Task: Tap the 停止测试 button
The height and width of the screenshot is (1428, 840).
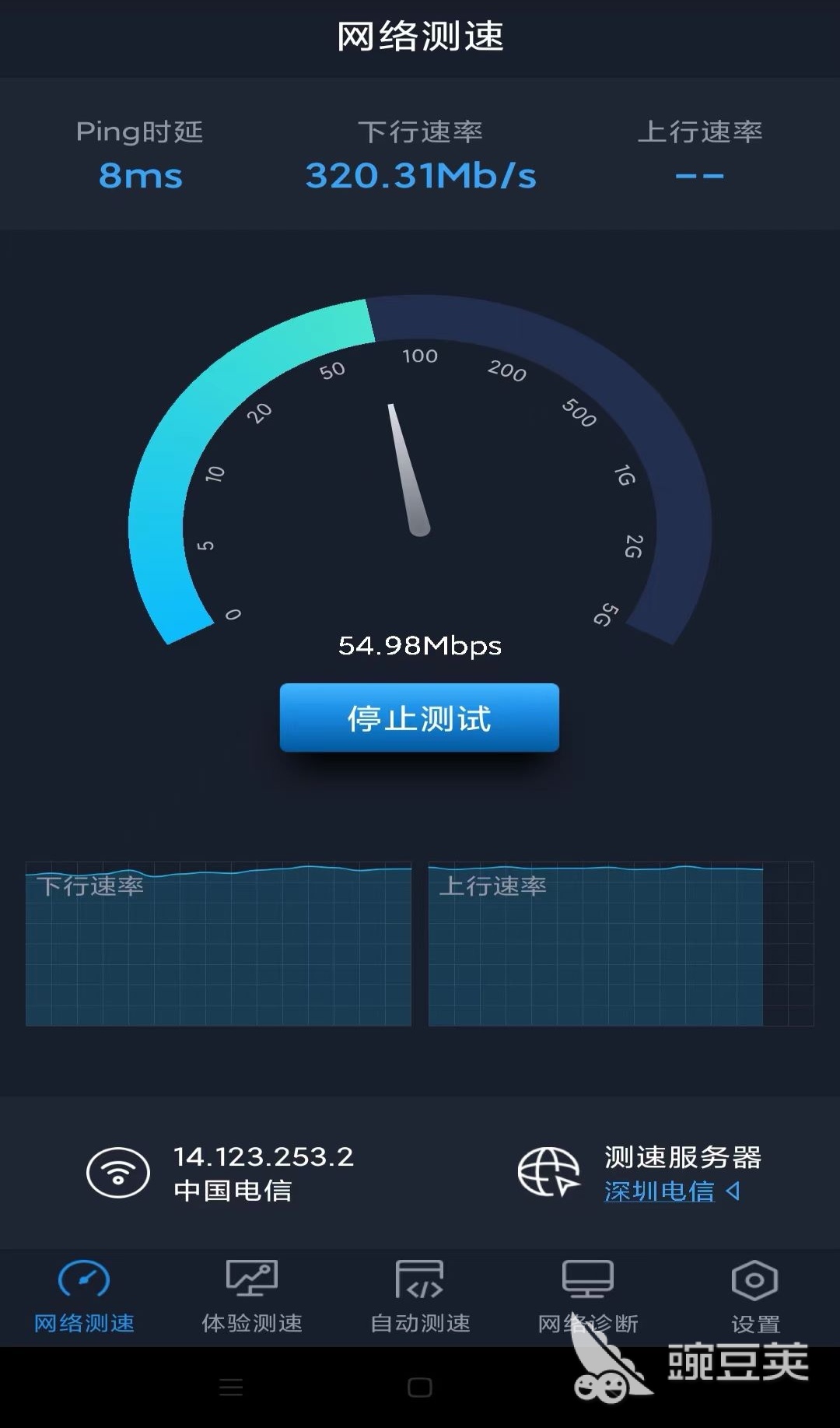Action: [419, 718]
